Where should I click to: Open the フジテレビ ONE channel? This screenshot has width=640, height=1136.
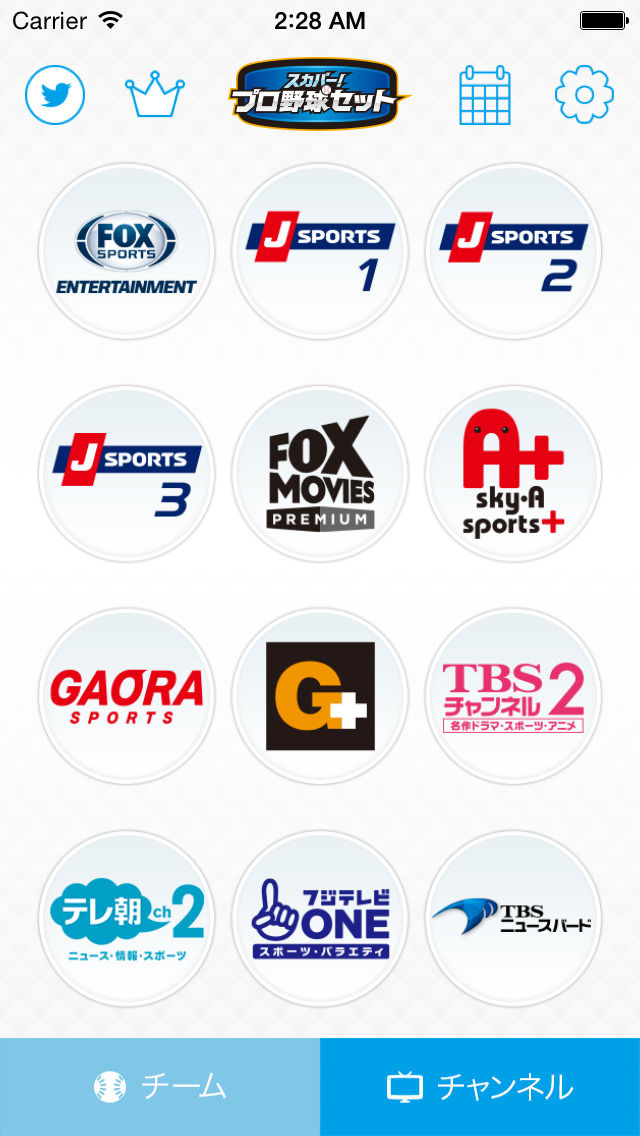click(320, 918)
